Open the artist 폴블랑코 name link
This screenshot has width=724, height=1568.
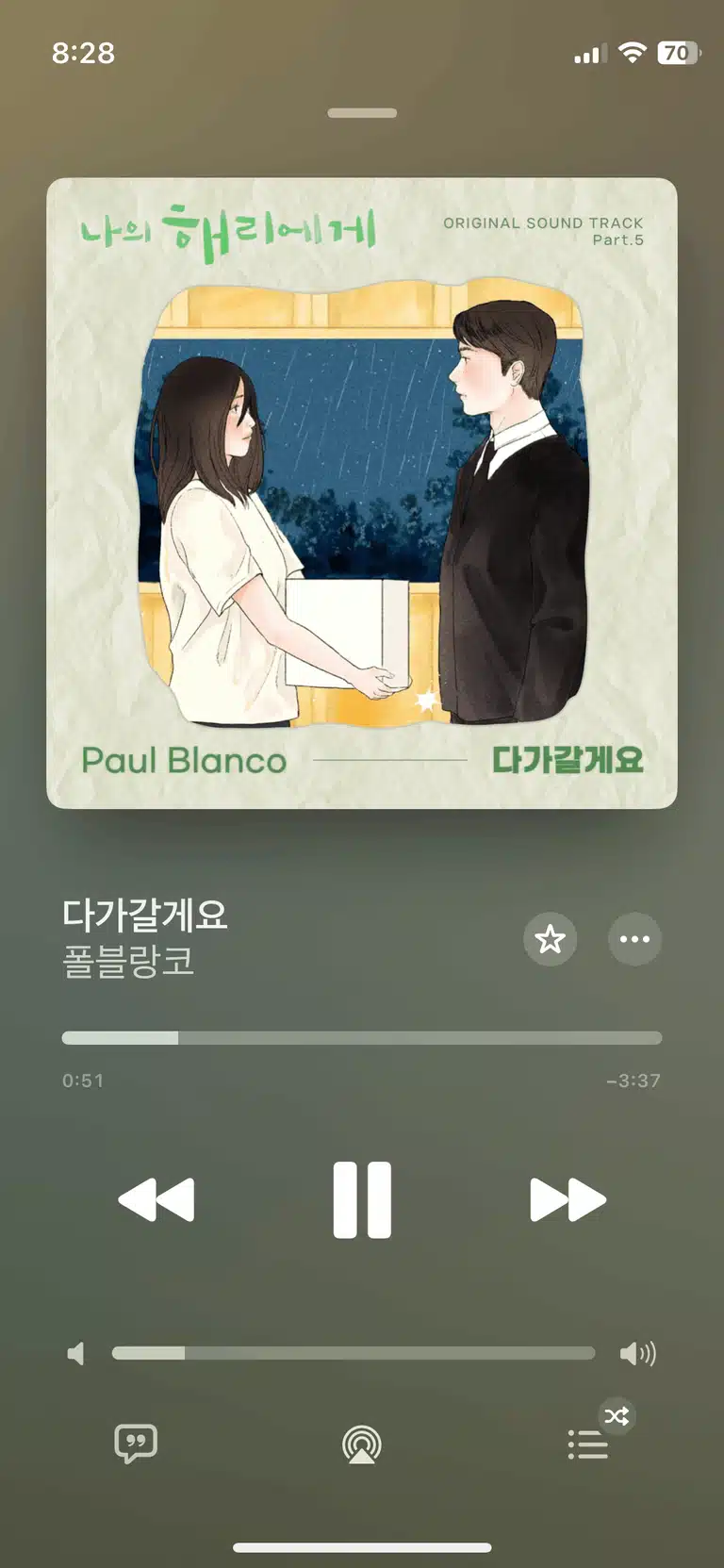[128, 962]
